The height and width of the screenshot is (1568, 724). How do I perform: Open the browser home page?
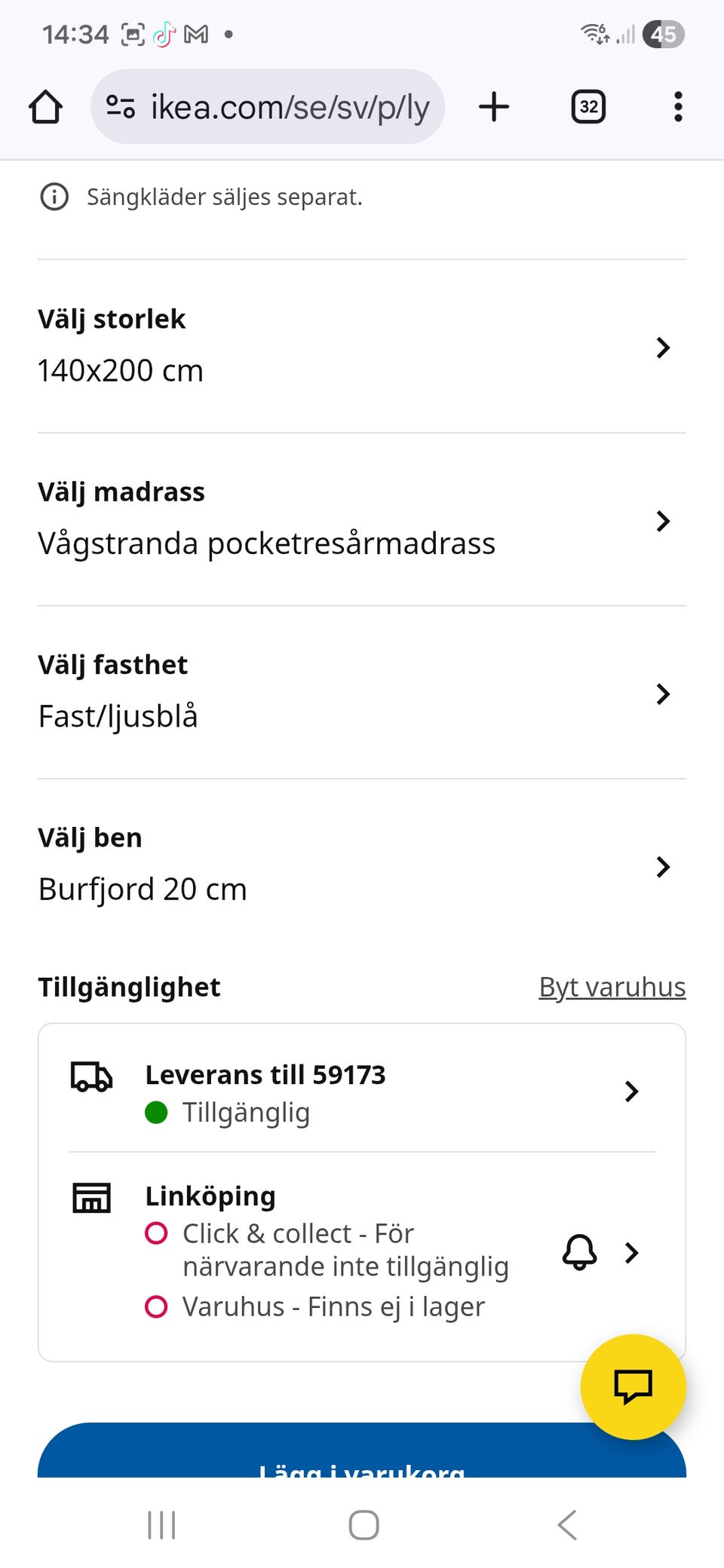coord(45,107)
